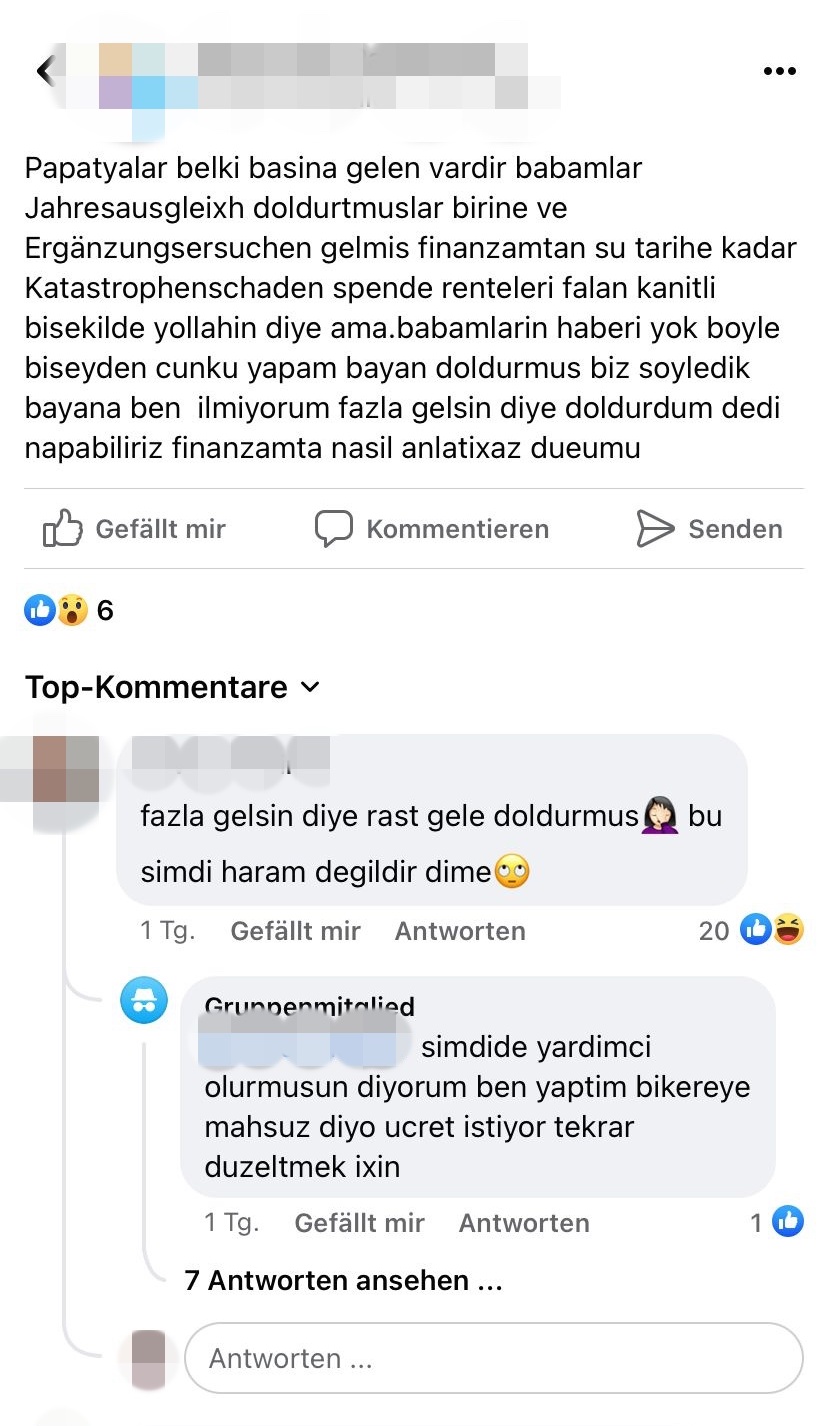This screenshot has width=828, height=1426.
Task: Show the 20 reactions on the first comment
Action: pyautogui.click(x=751, y=931)
